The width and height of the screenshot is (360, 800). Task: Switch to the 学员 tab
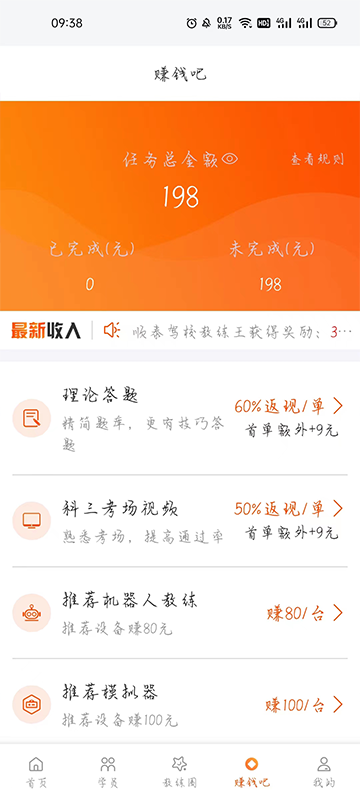pyautogui.click(x=108, y=772)
